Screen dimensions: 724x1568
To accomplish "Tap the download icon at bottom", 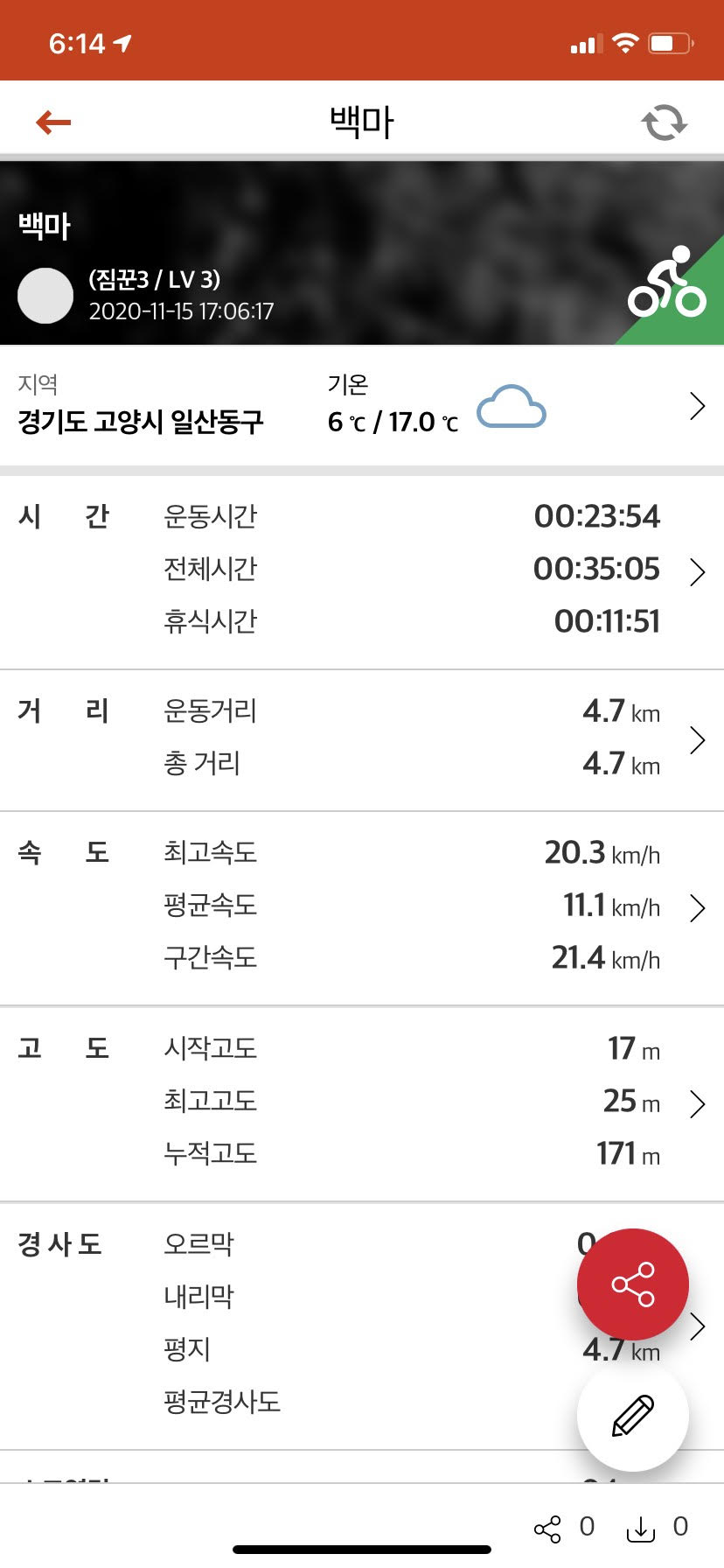I will [x=641, y=1529].
